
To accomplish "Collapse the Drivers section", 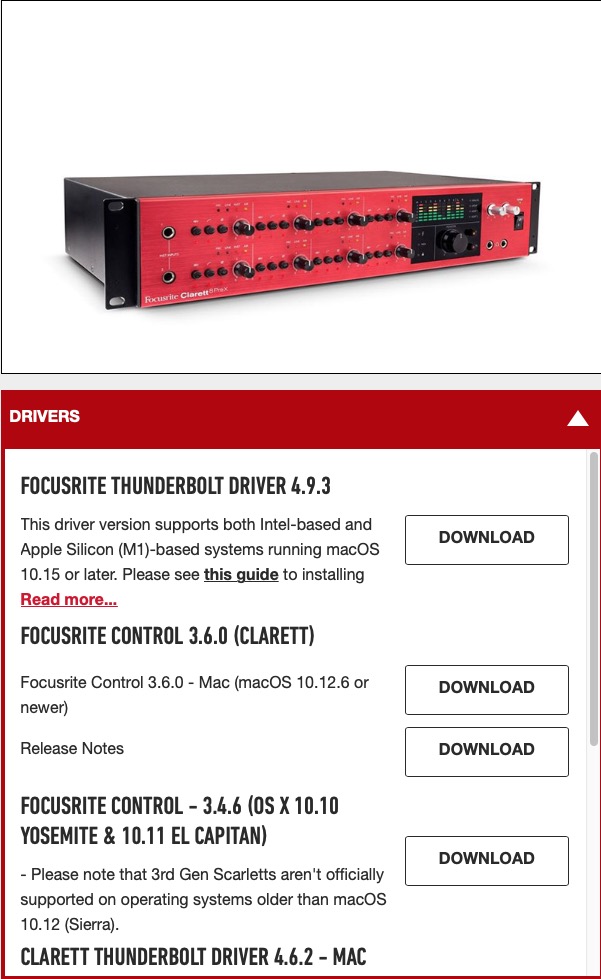I will pos(577,418).
